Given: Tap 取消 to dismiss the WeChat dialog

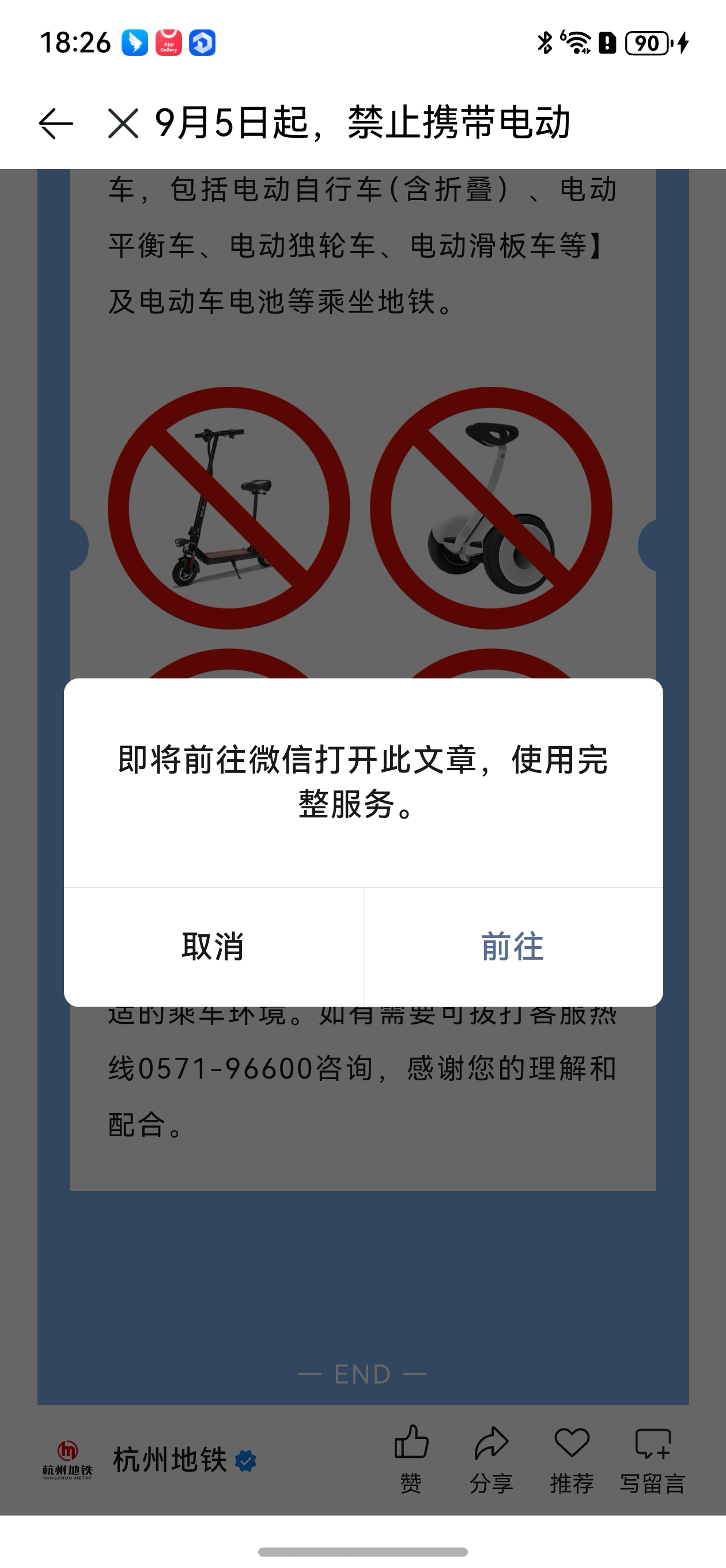Looking at the screenshot, I should [213, 947].
